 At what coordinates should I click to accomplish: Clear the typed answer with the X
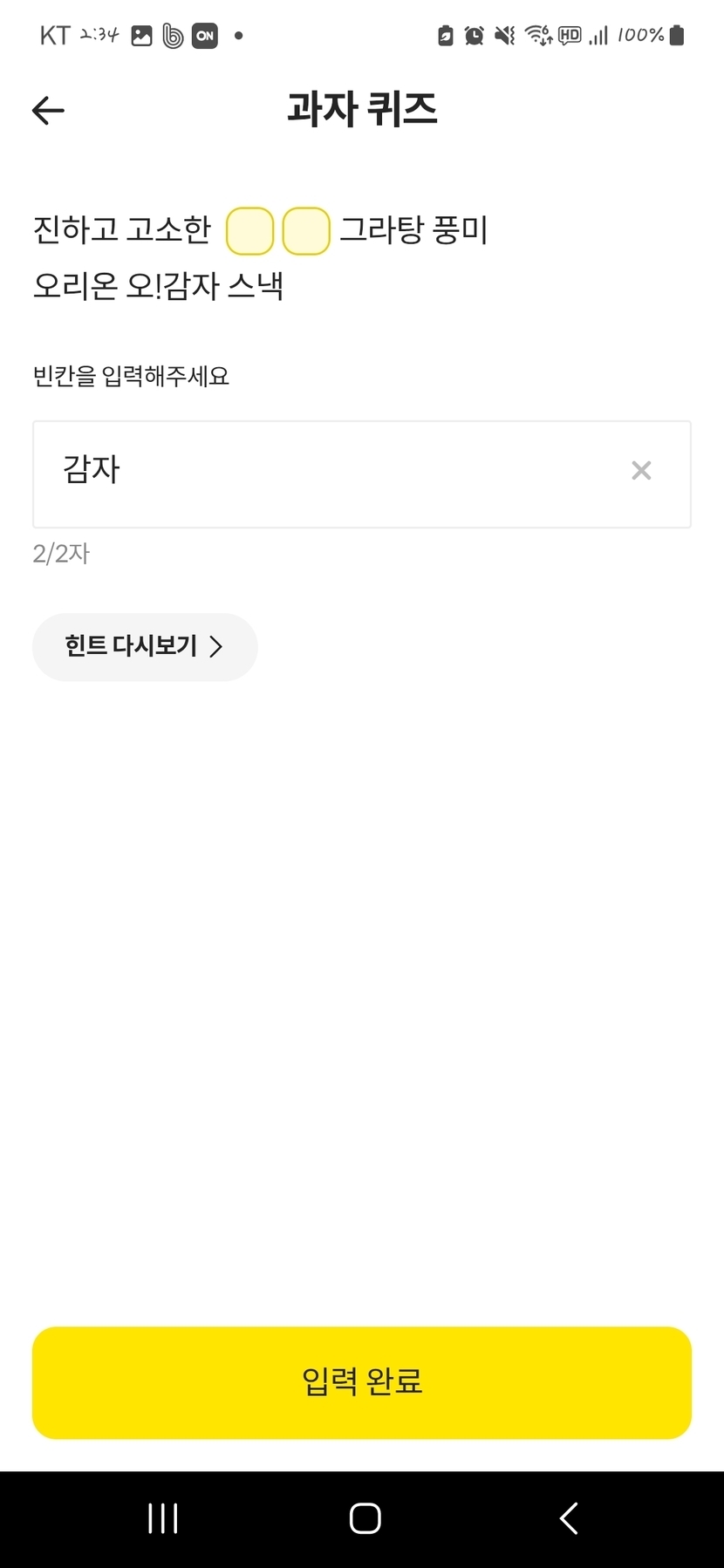pos(641,471)
